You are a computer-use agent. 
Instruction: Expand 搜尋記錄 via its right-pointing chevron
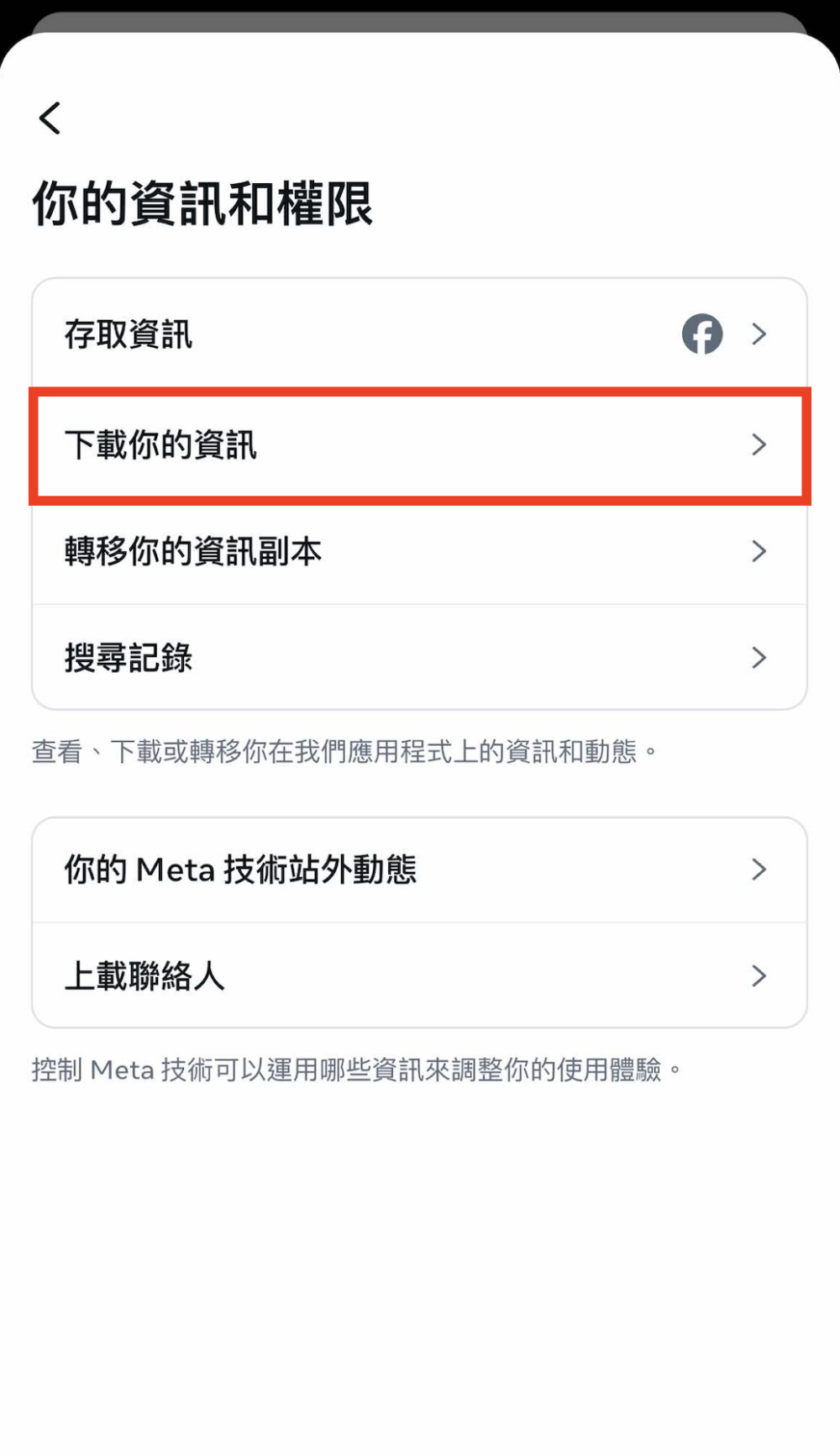[x=759, y=658]
